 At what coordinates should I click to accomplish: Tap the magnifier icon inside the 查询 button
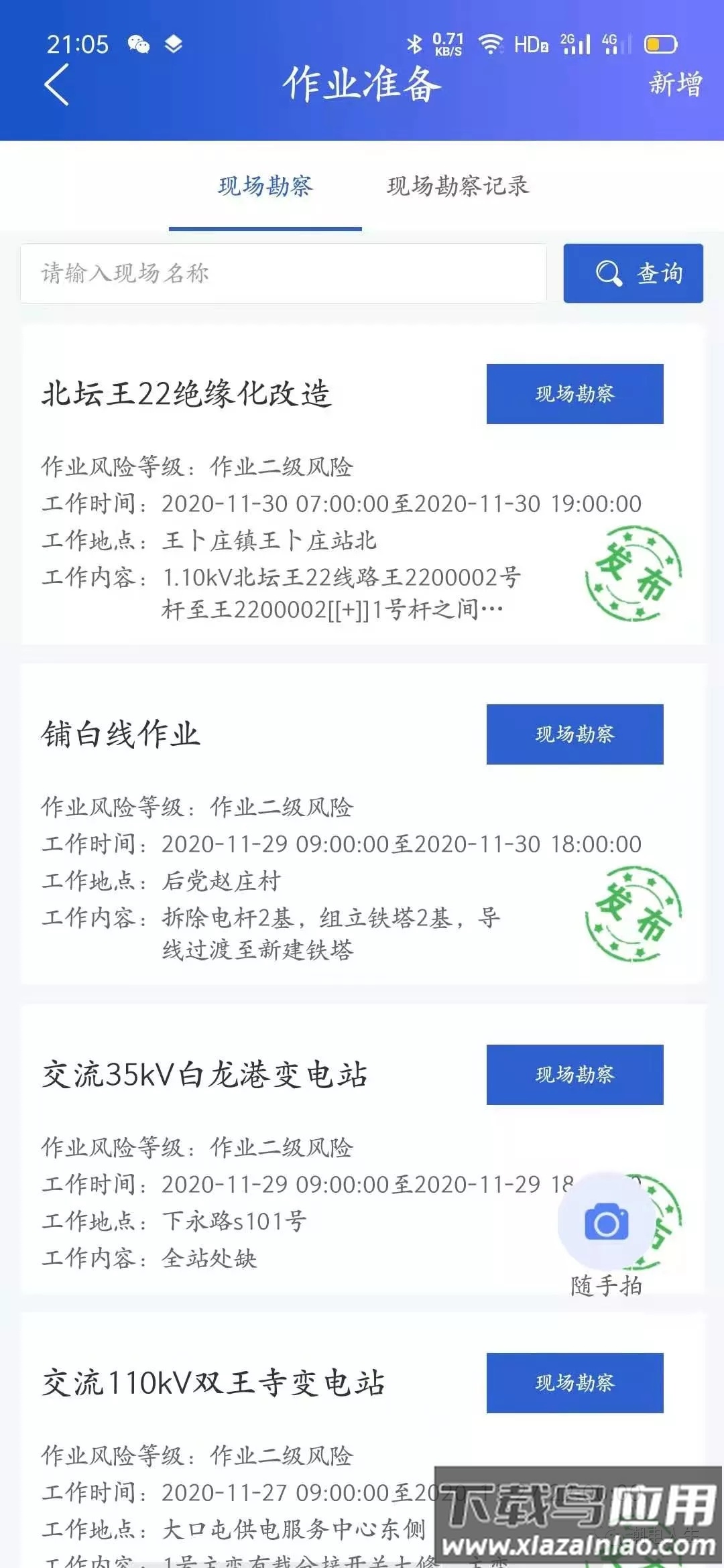609,273
